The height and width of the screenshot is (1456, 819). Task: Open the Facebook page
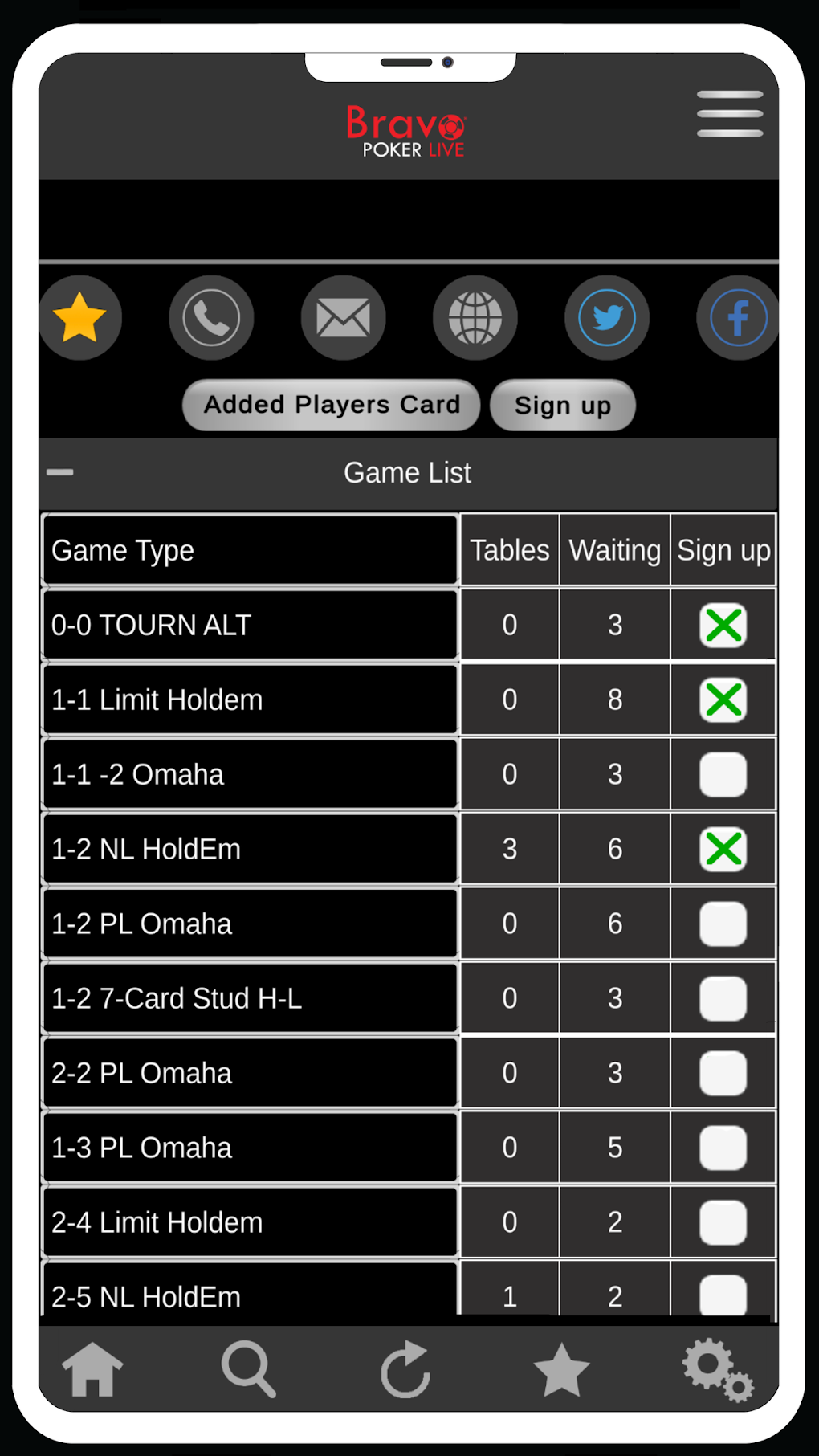[737, 318]
